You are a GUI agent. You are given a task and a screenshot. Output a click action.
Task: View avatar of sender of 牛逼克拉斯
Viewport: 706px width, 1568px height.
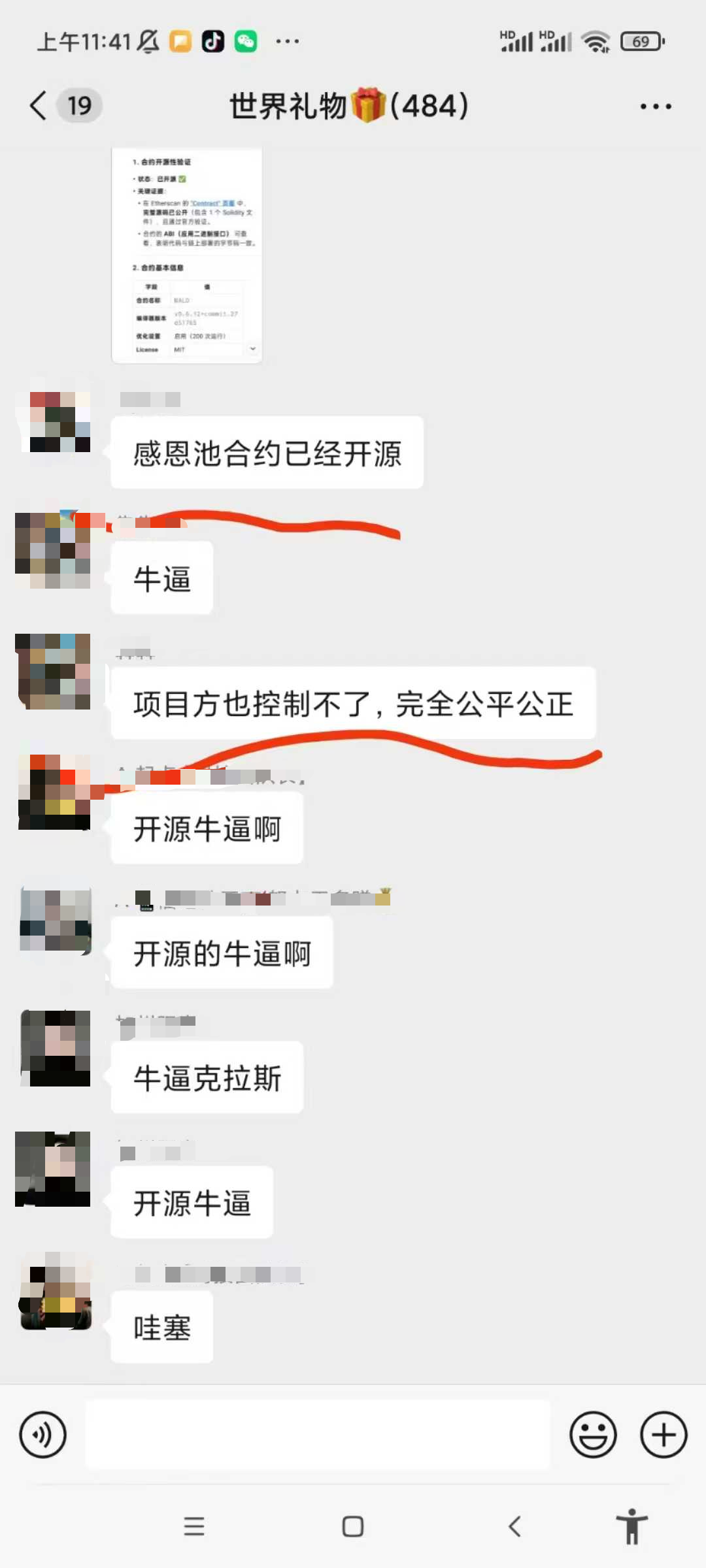[56, 1048]
